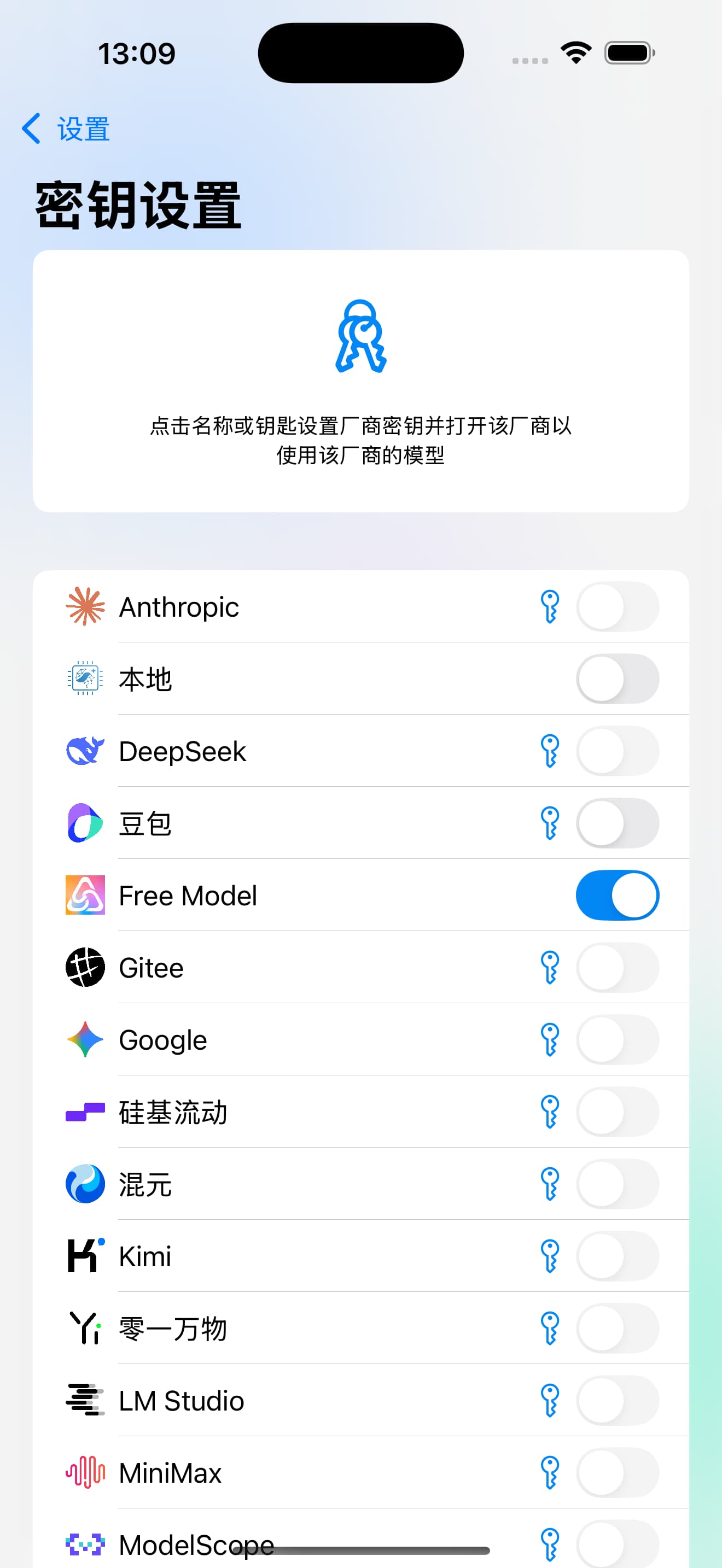The image size is (722, 1568).
Task: Switch on the Gitee toggle
Action: point(618,968)
